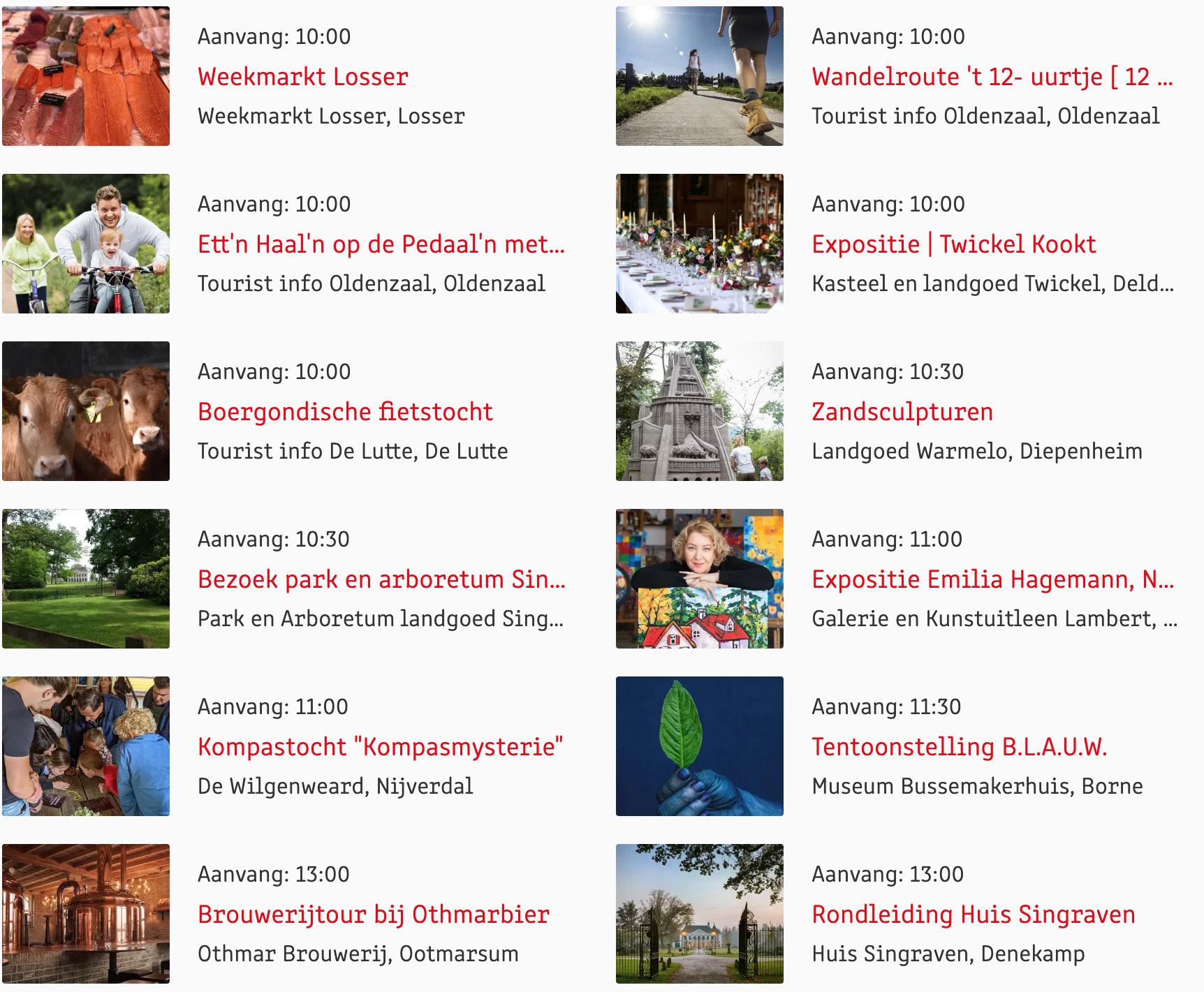1204x992 pixels.
Task: Open Expositie Emilia Hagemann event
Action: click(x=992, y=579)
